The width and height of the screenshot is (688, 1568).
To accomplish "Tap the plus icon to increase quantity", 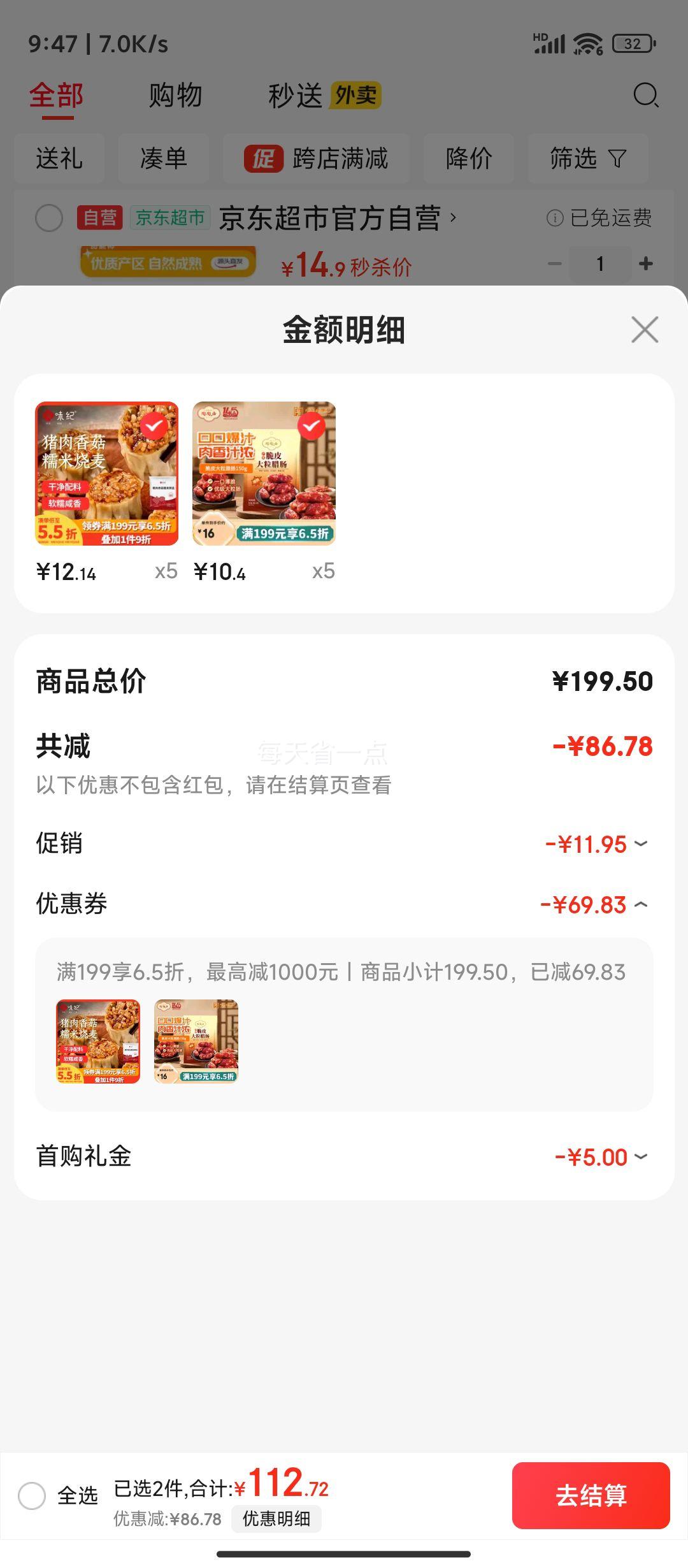I will [646, 262].
